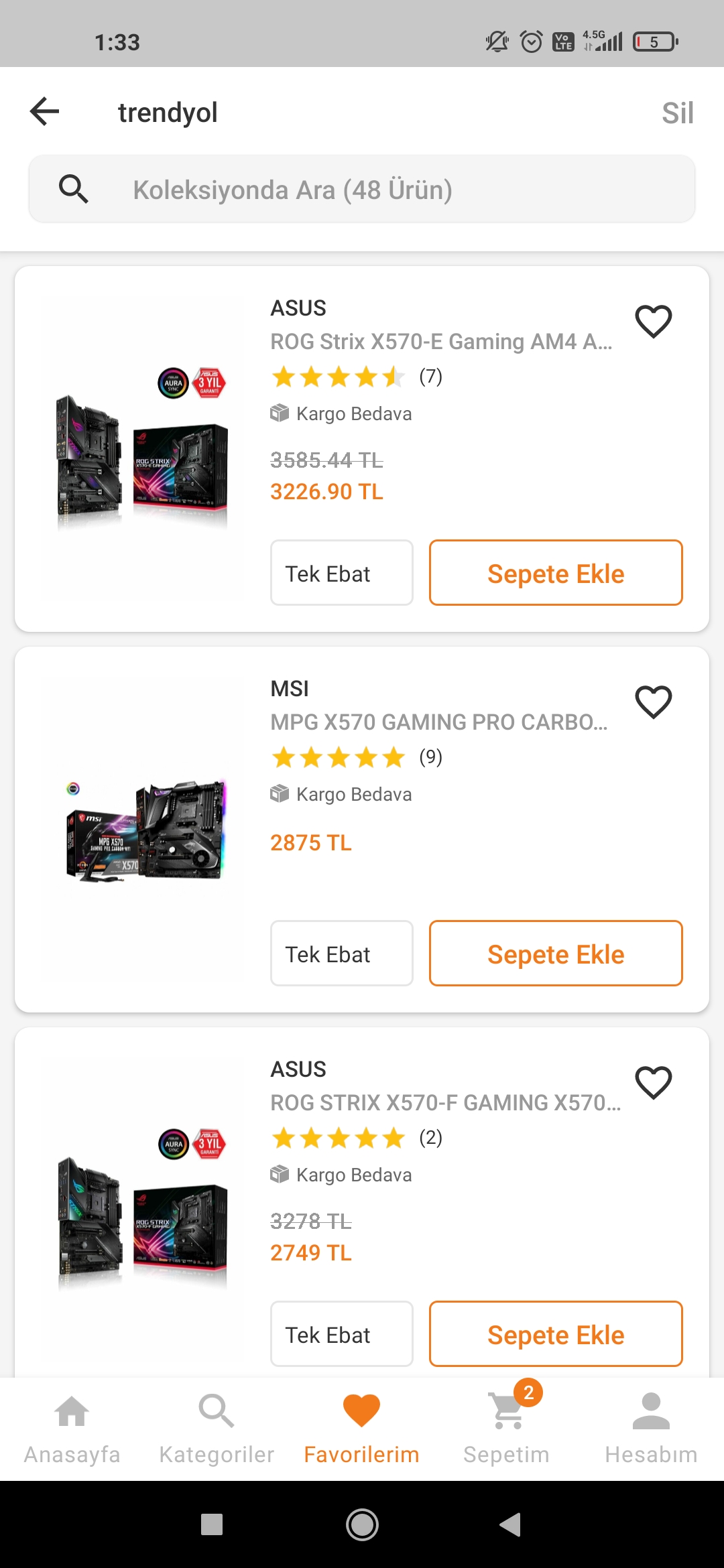Viewport: 724px width, 1568px height.
Task: Add ASUS ROG Strix X570-E to cart
Action: click(x=555, y=573)
